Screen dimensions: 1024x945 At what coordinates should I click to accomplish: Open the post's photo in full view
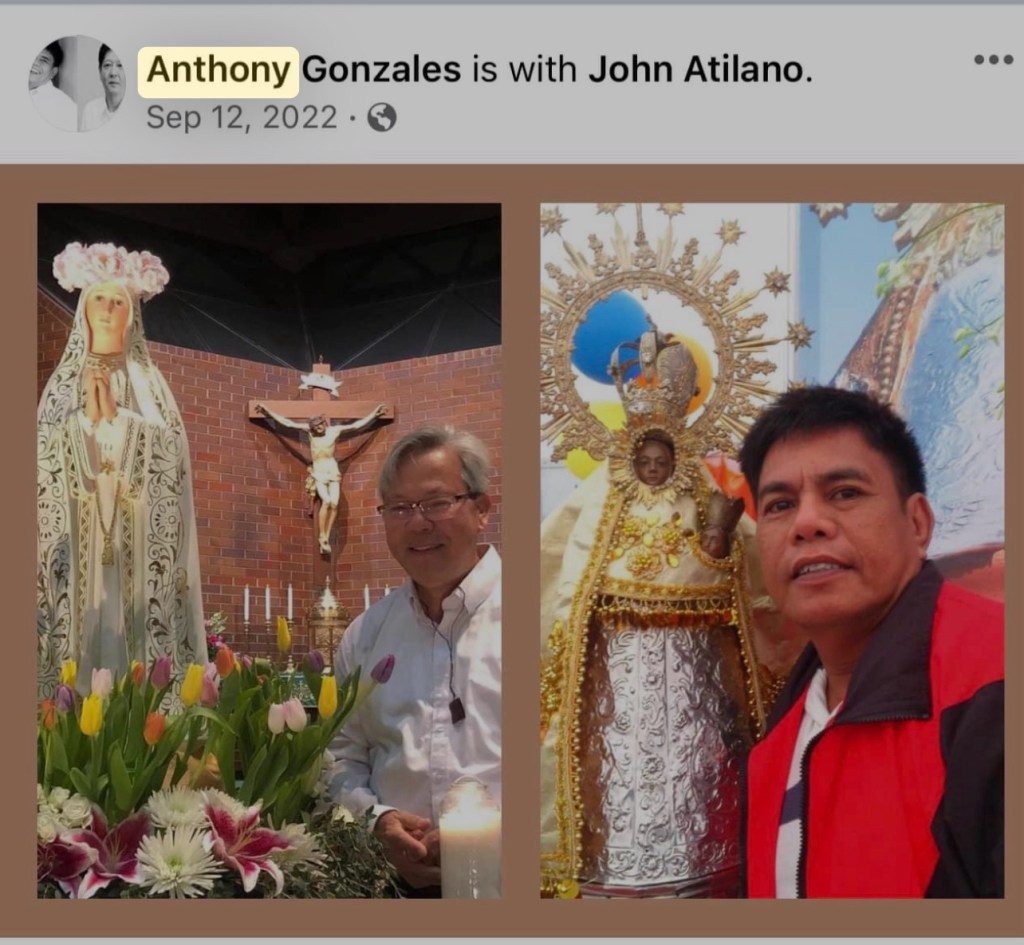coord(520,550)
